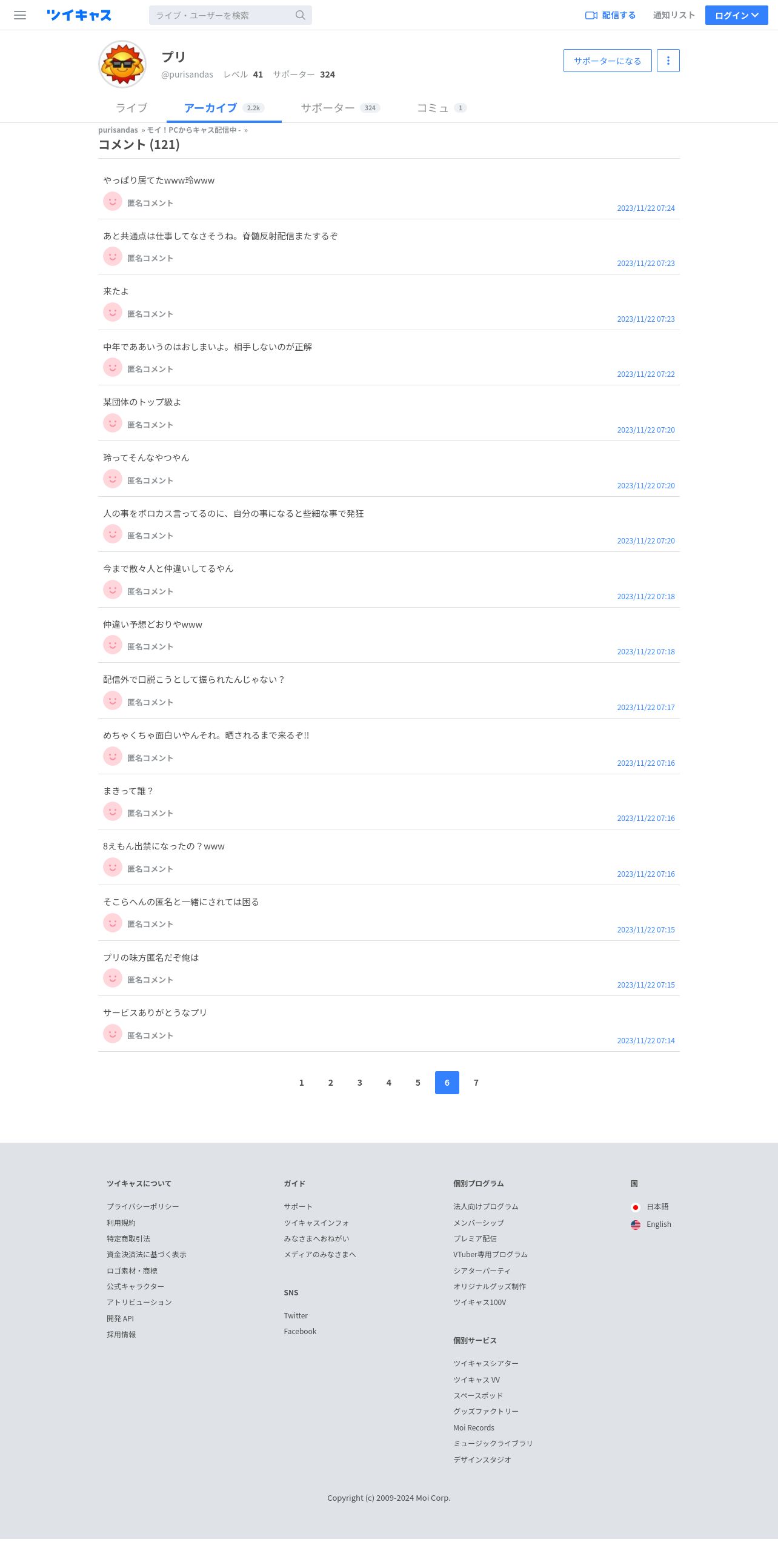
Task: Open 通知リスト notification list
Action: 674,15
